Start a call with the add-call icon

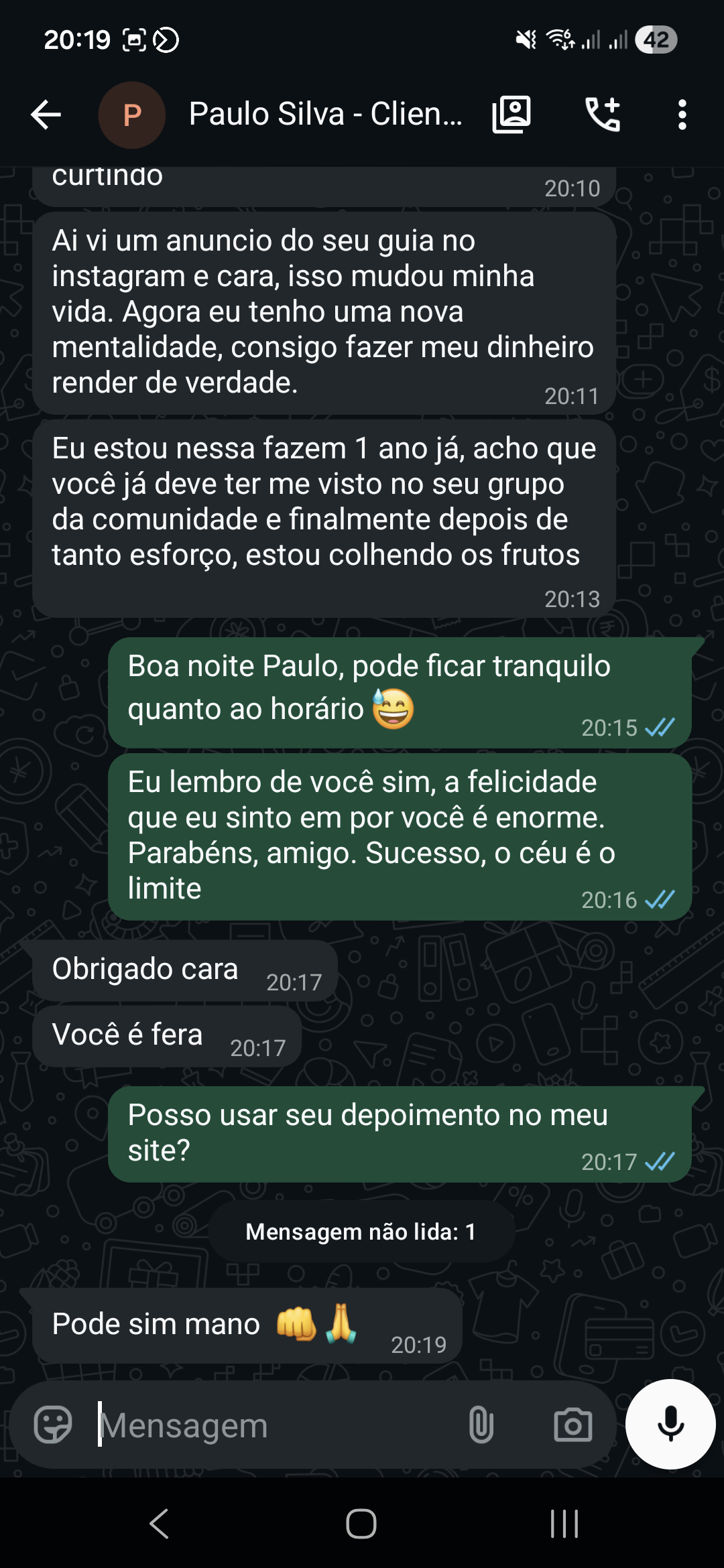[x=602, y=114]
